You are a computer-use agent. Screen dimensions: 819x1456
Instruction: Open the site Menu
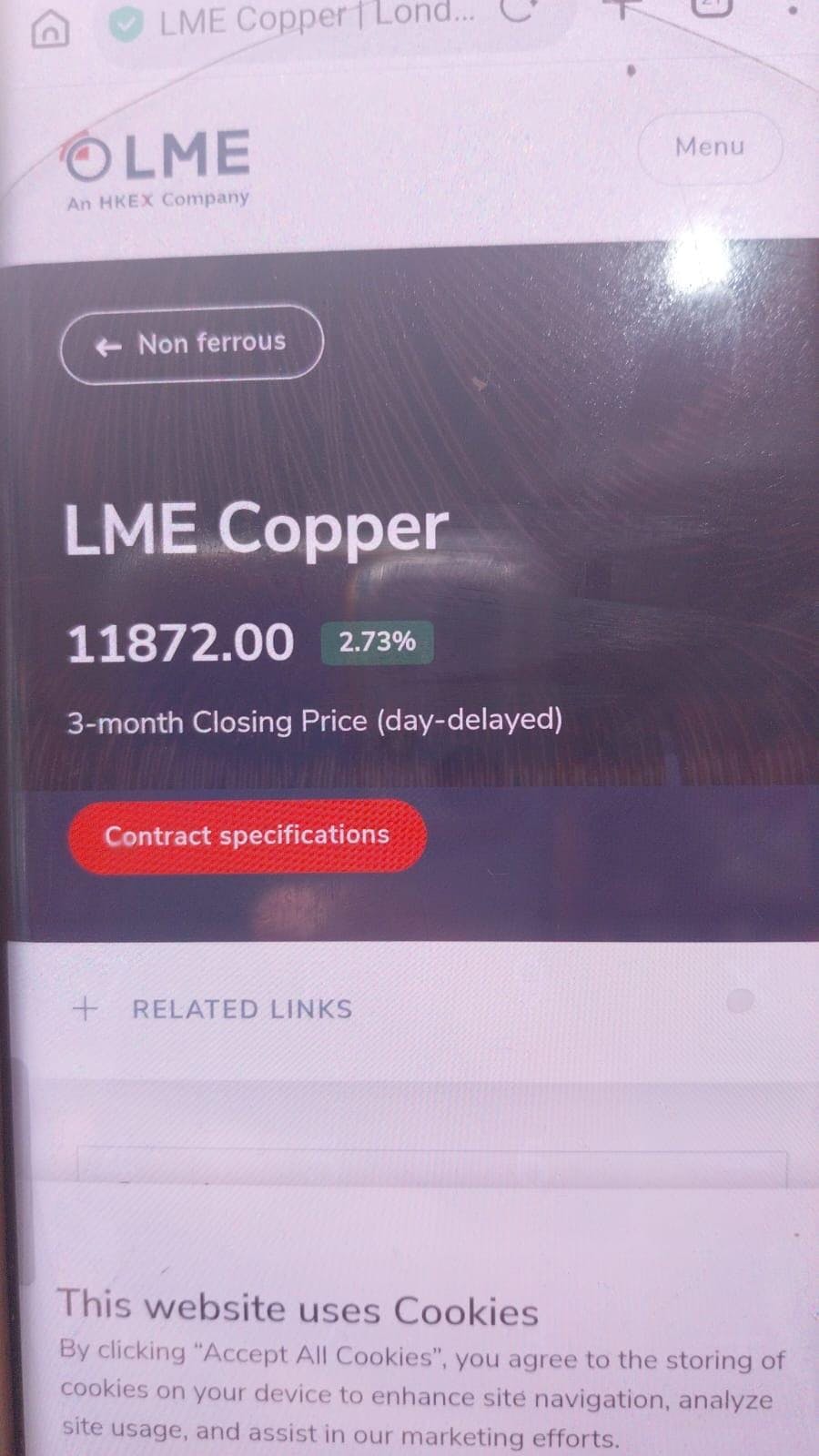tap(710, 147)
